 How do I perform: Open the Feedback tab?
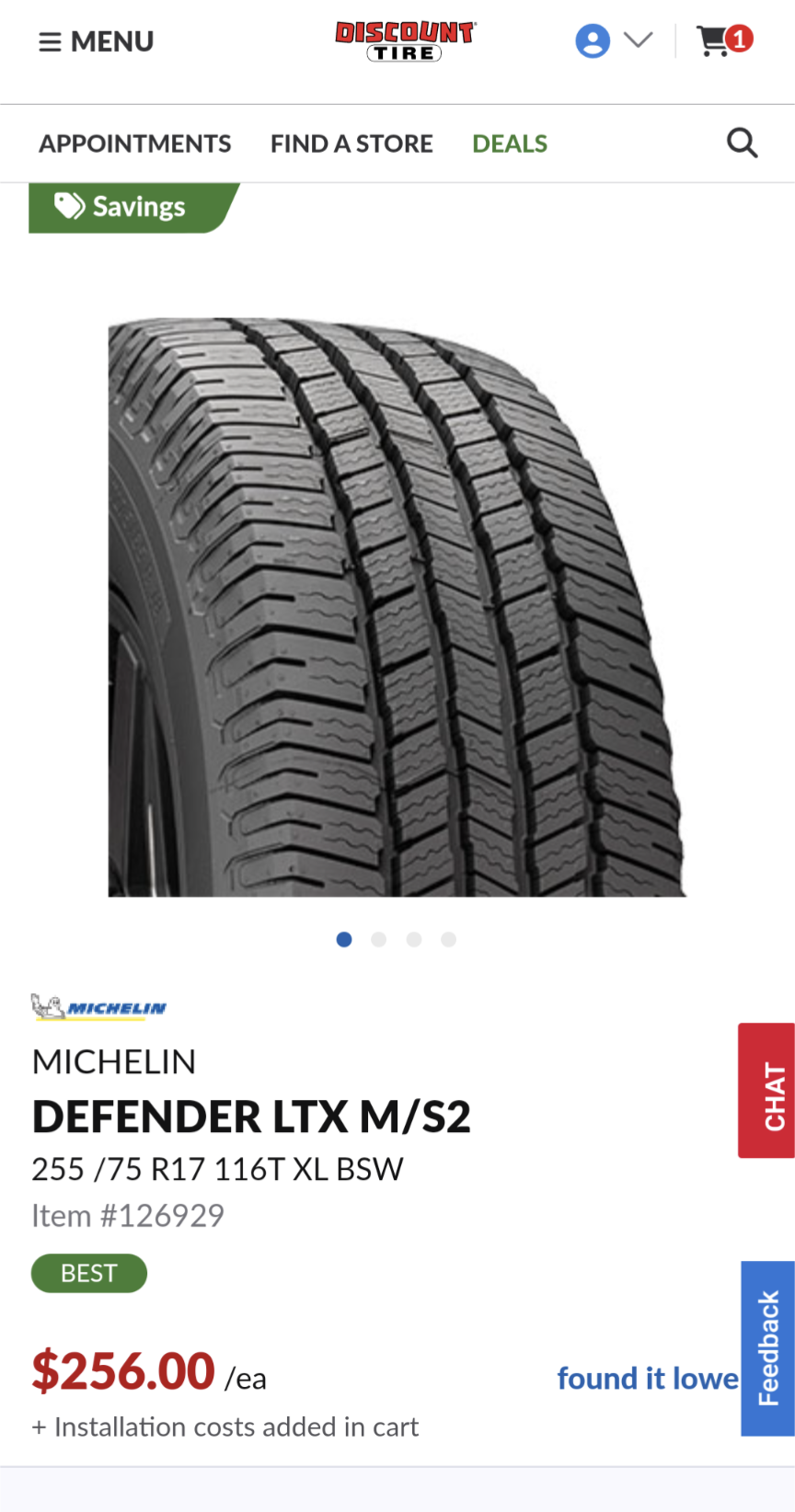point(767,1347)
